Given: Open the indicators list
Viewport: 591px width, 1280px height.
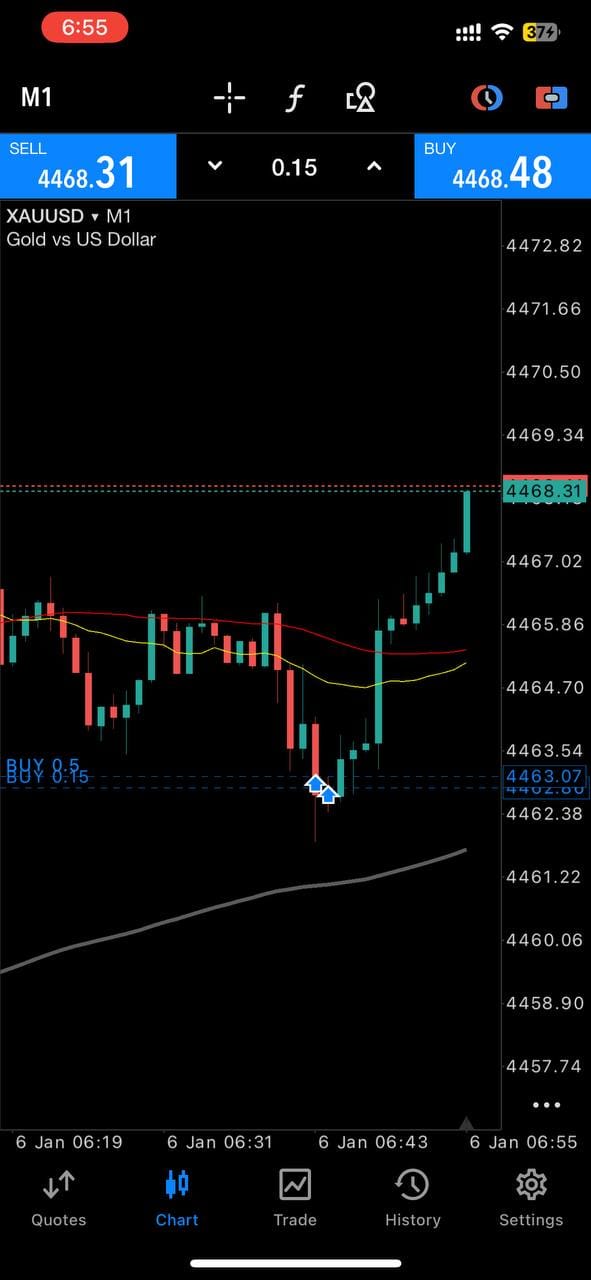Looking at the screenshot, I should pos(294,97).
